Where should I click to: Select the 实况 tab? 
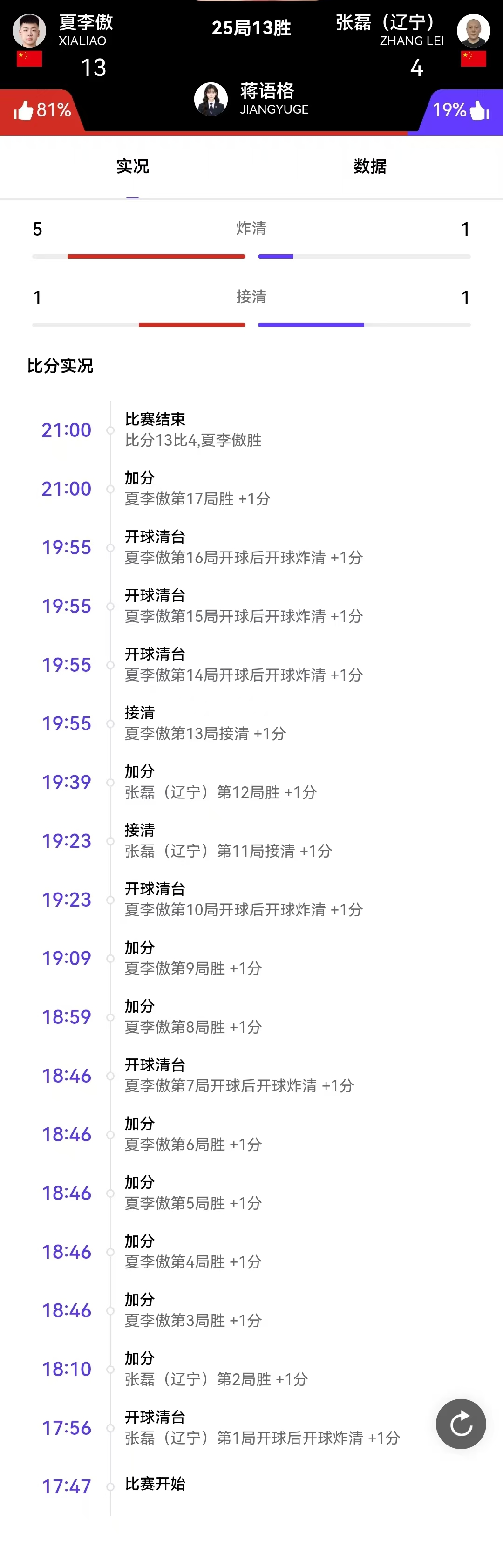point(133,166)
